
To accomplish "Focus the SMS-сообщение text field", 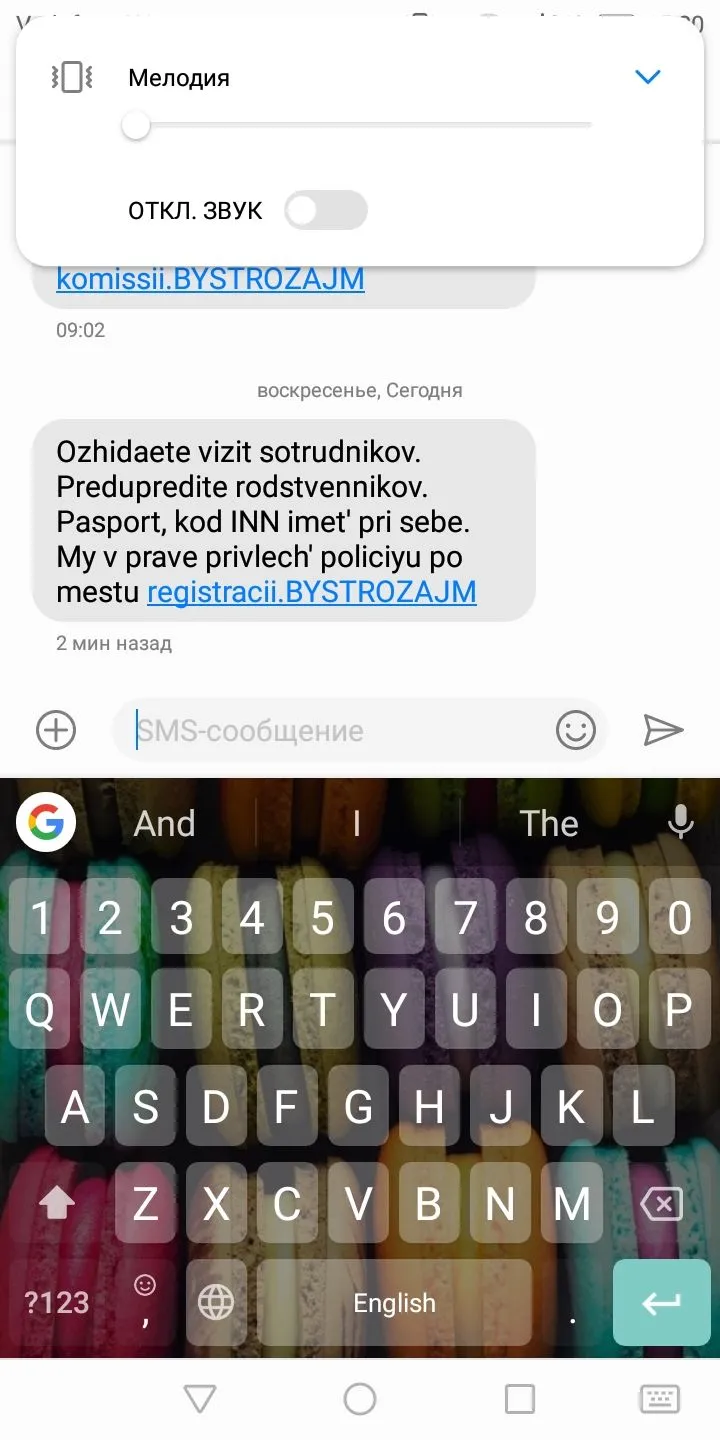I will 340,730.
